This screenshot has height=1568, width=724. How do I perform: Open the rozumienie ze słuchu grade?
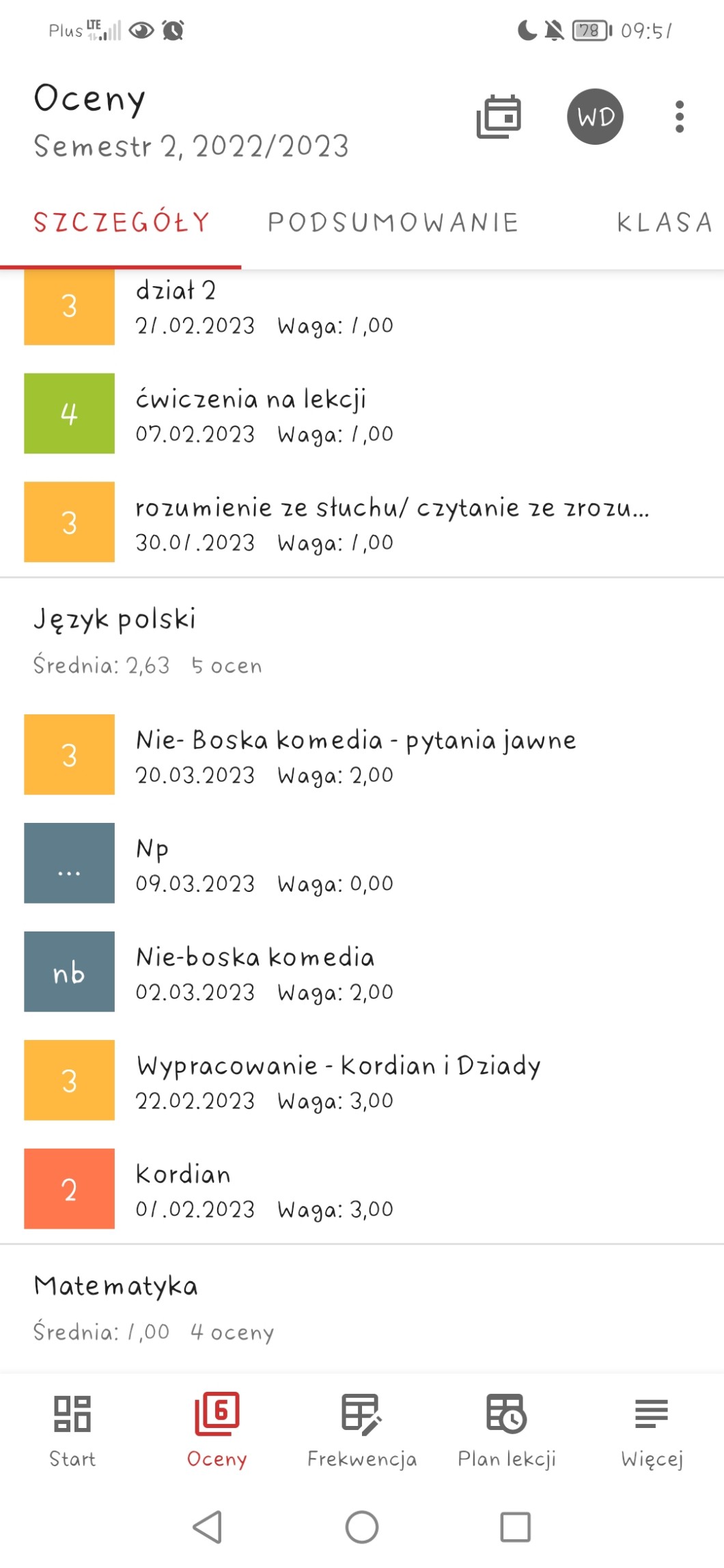(x=342, y=523)
